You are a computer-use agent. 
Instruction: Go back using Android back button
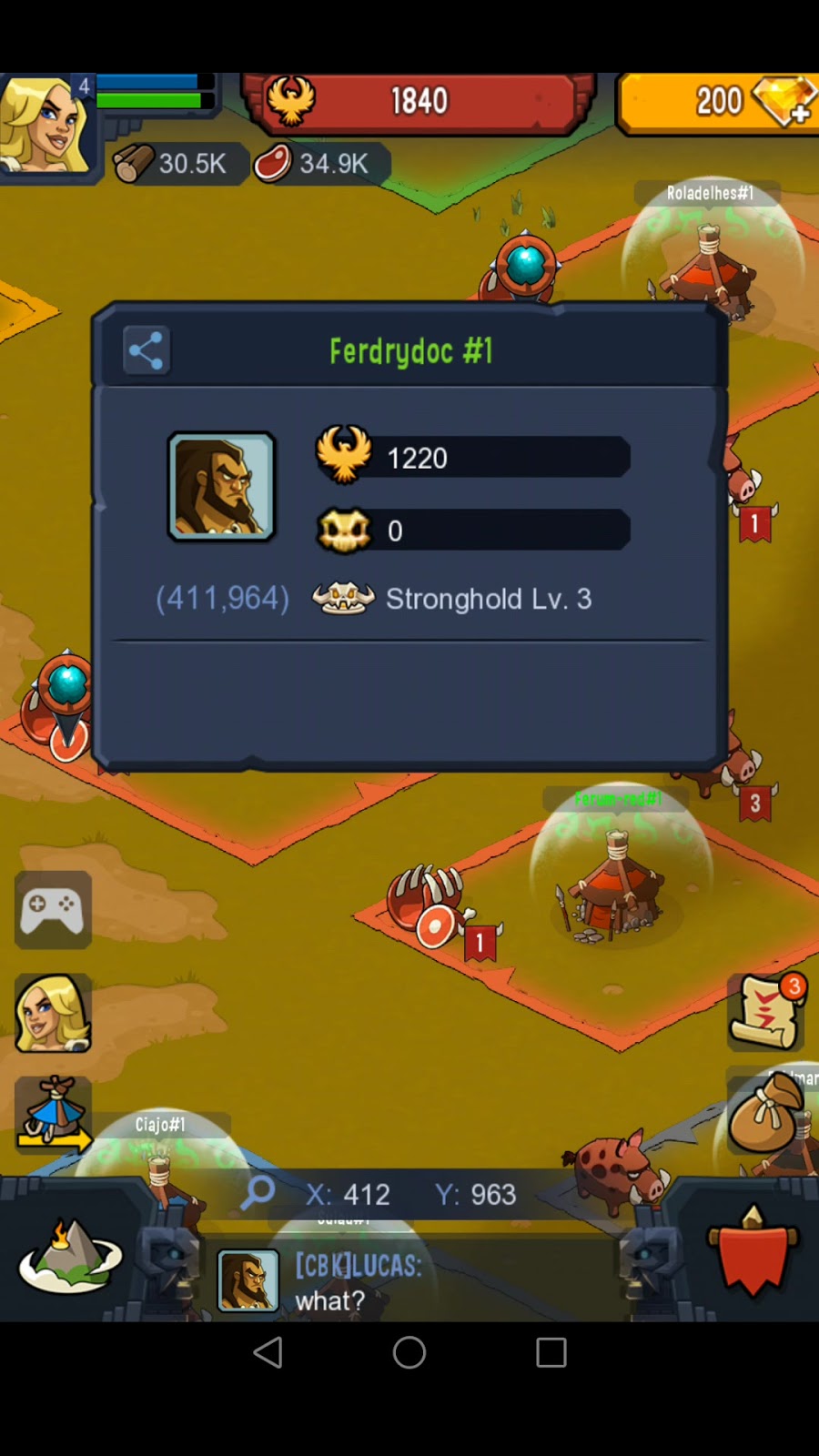(x=268, y=1352)
